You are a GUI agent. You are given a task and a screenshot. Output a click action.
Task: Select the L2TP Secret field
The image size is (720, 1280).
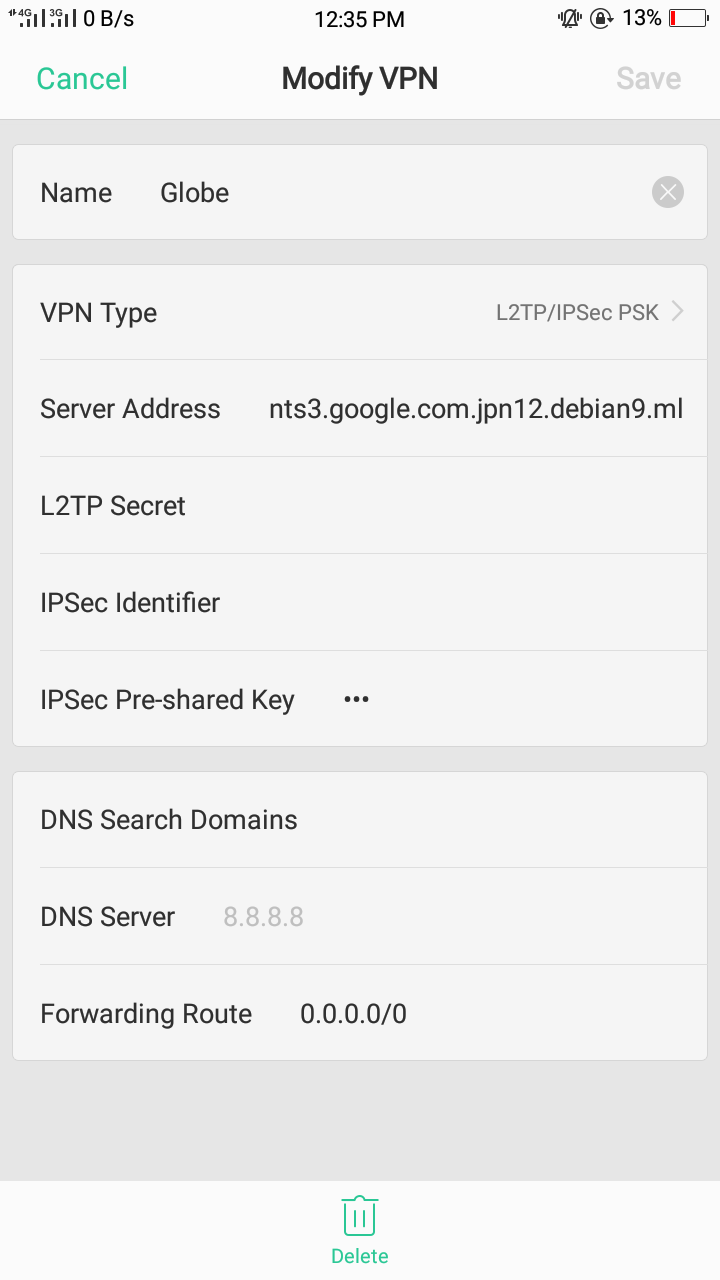pyautogui.click(x=360, y=505)
